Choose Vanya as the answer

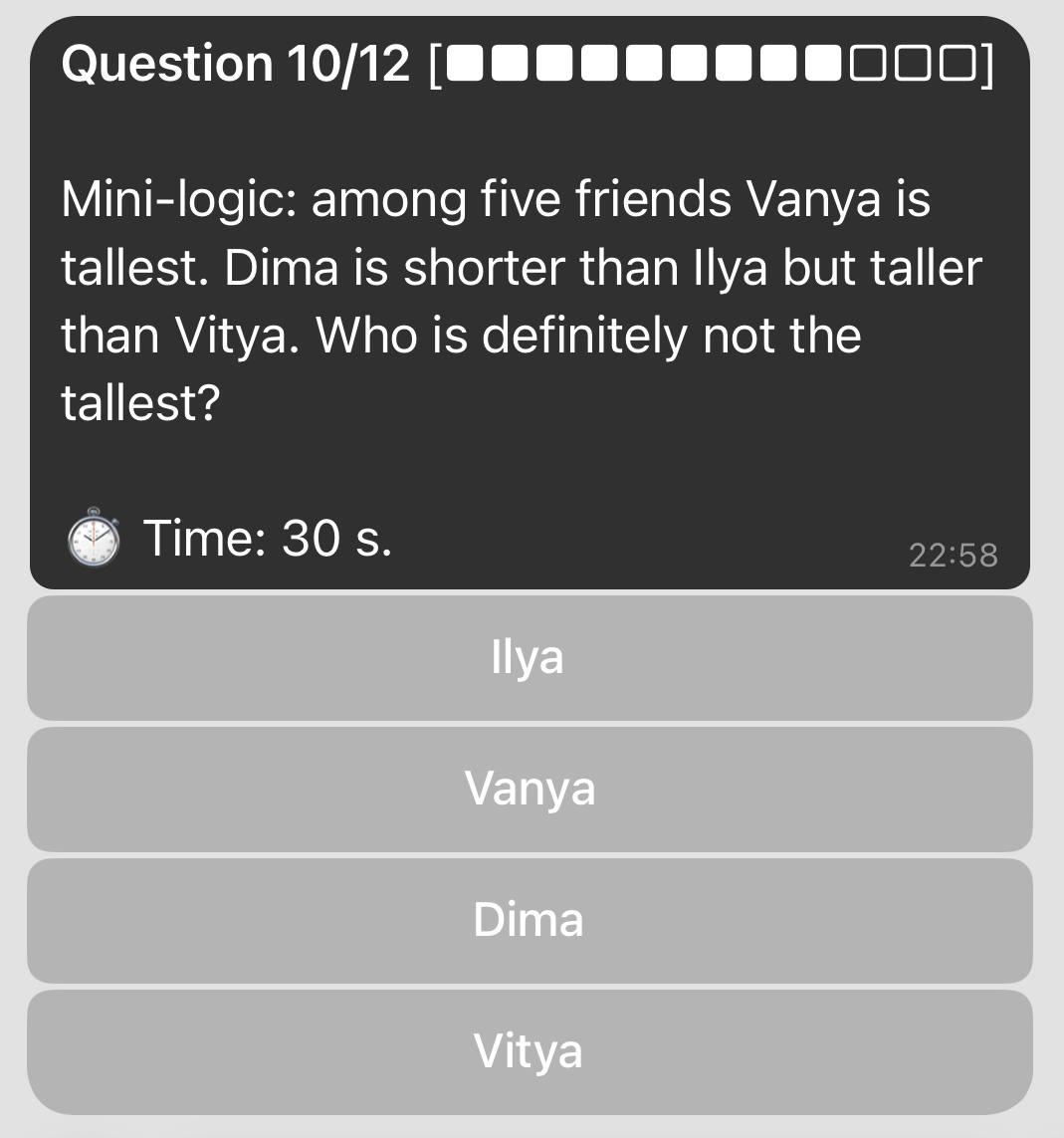coord(530,790)
